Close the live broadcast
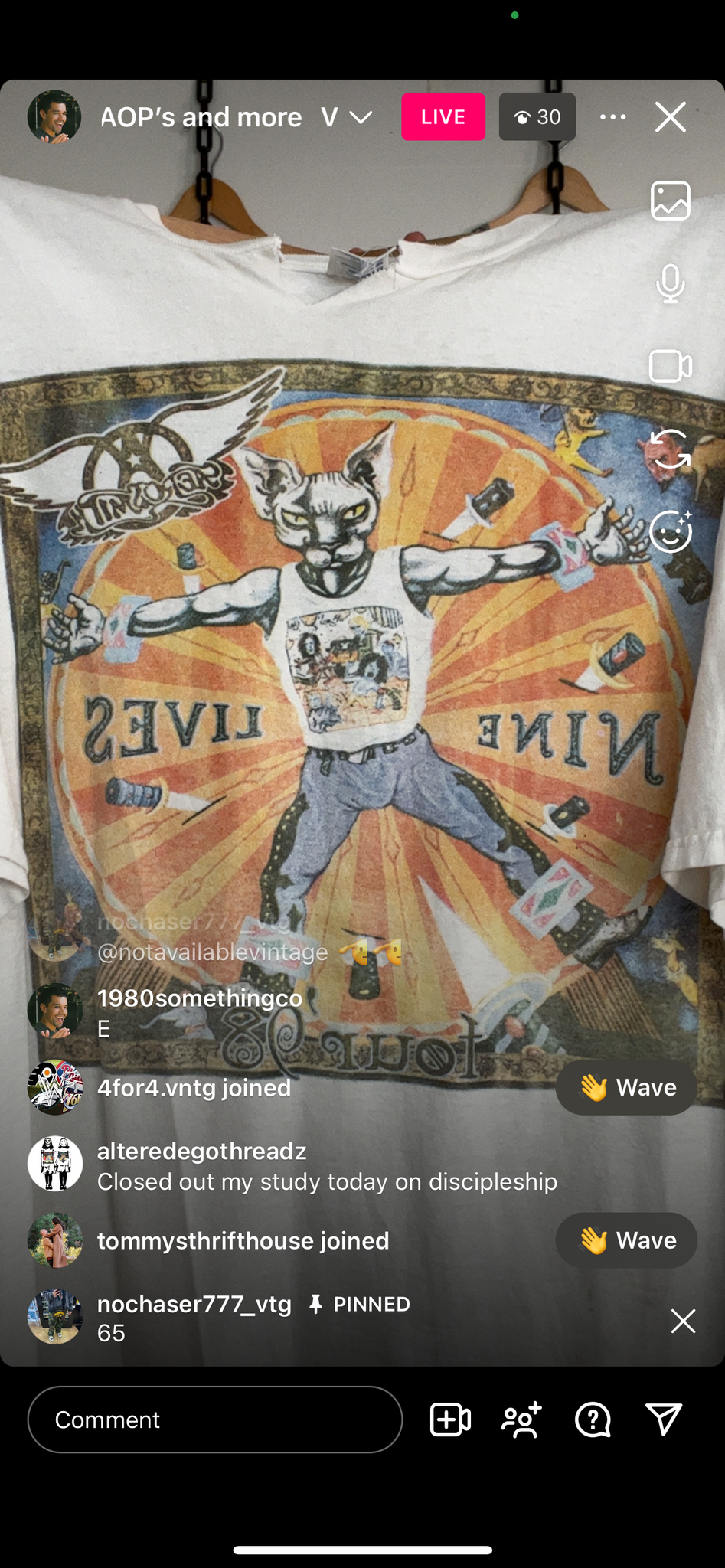This screenshot has height=1568, width=725. click(671, 117)
